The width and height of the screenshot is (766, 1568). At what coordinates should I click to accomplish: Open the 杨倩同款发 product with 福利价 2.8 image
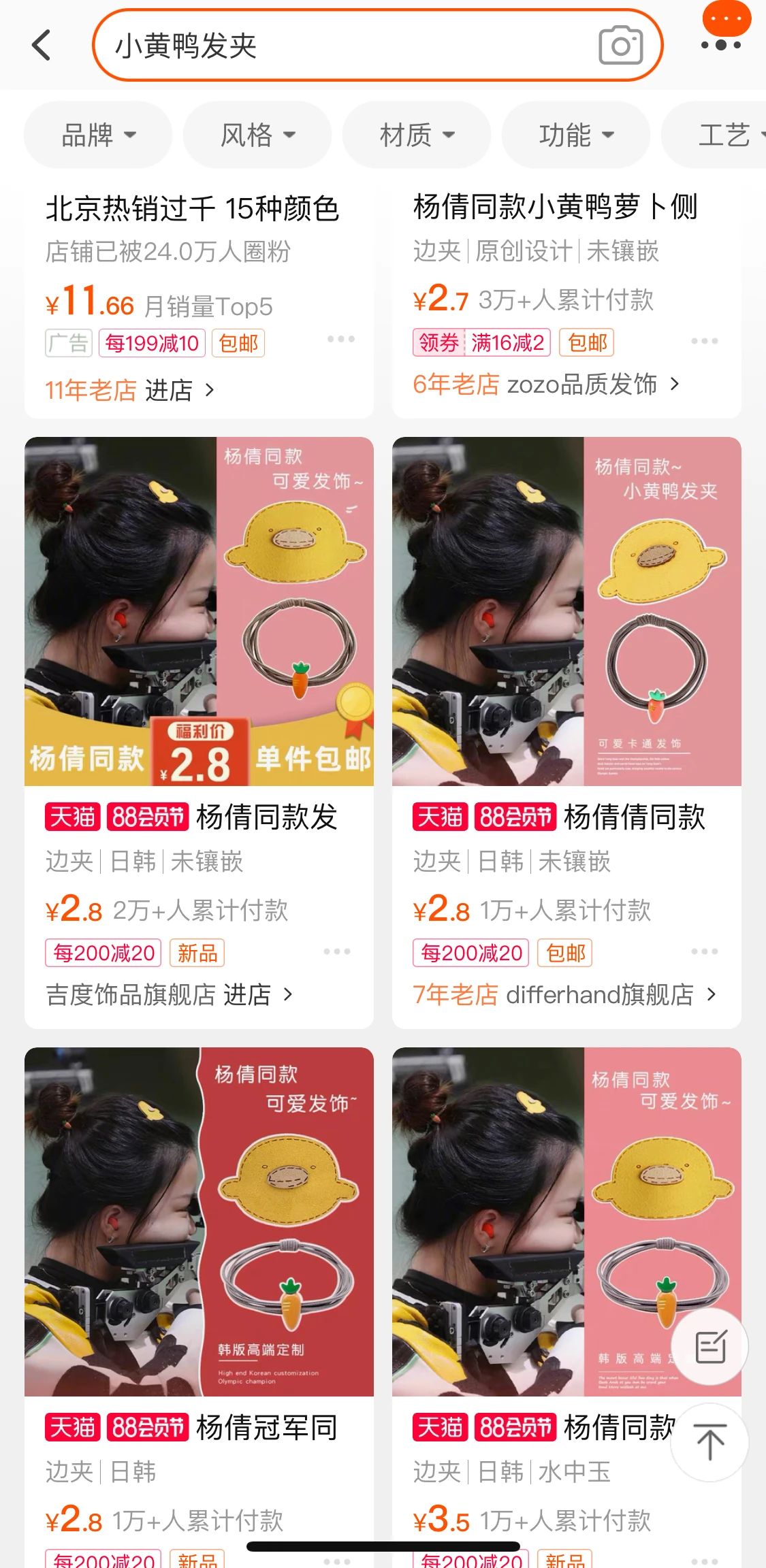point(199,611)
